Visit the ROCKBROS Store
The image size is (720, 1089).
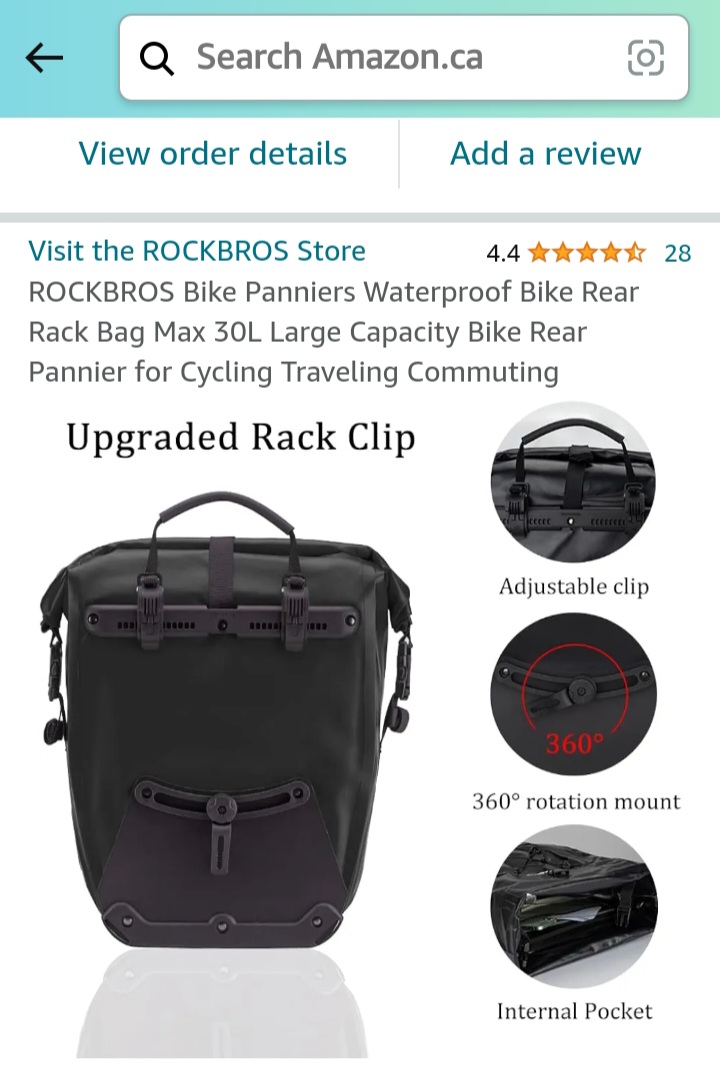197,251
